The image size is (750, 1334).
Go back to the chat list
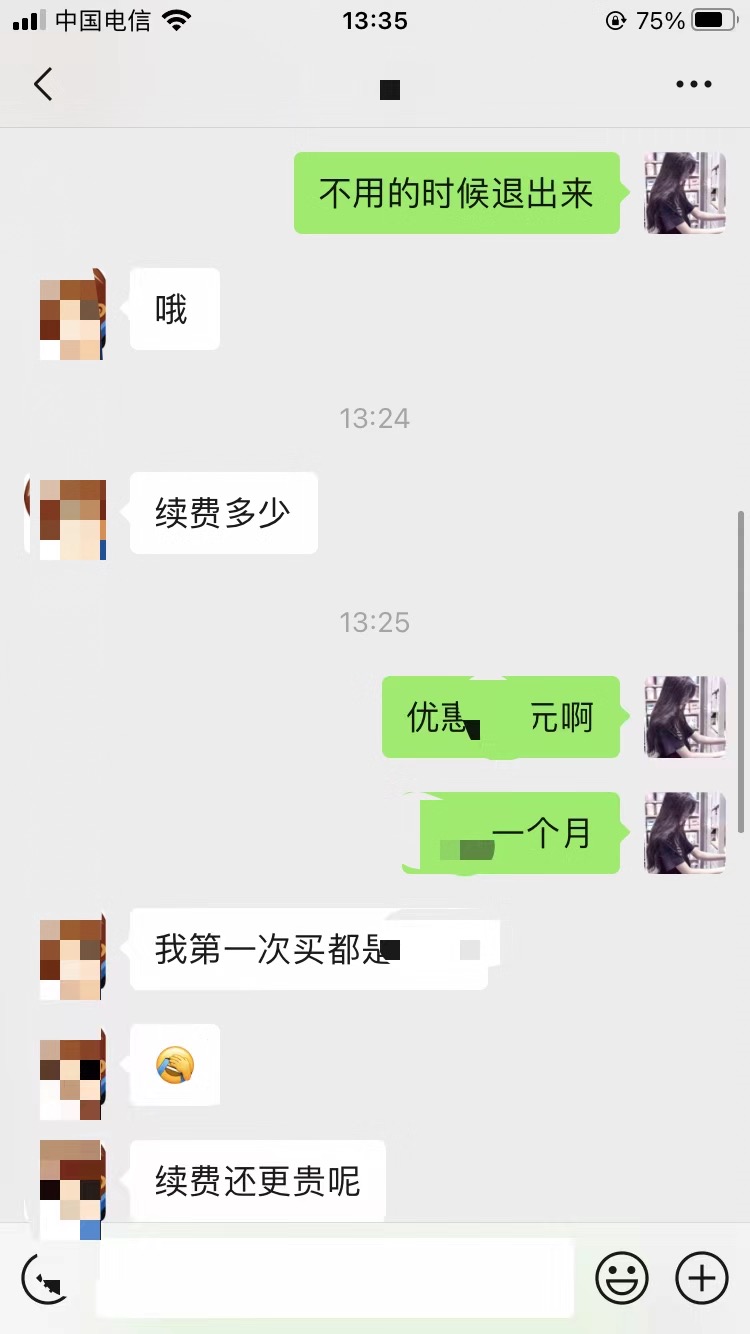click(43, 85)
